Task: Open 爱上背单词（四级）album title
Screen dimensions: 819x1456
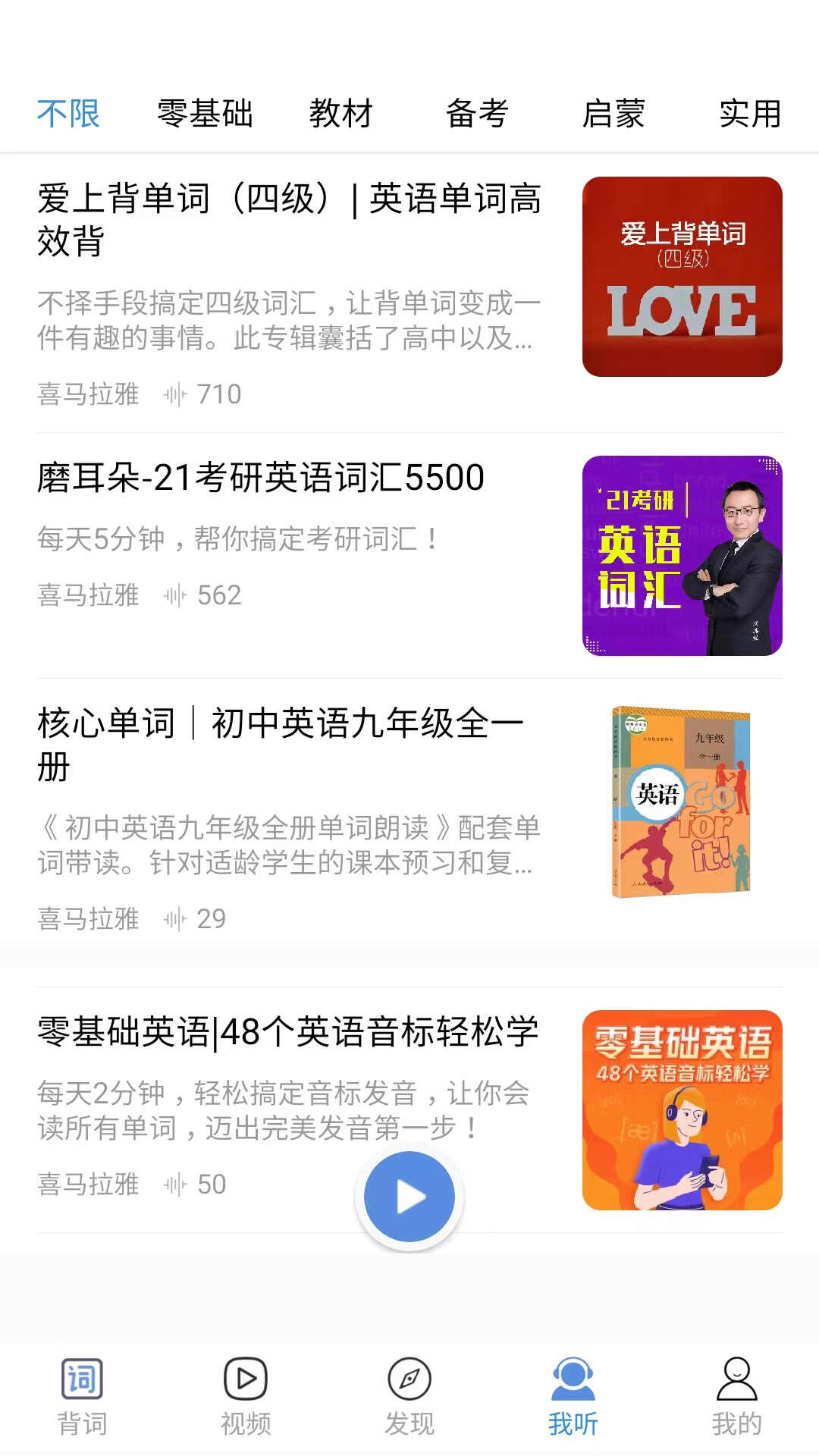Action: click(x=288, y=220)
